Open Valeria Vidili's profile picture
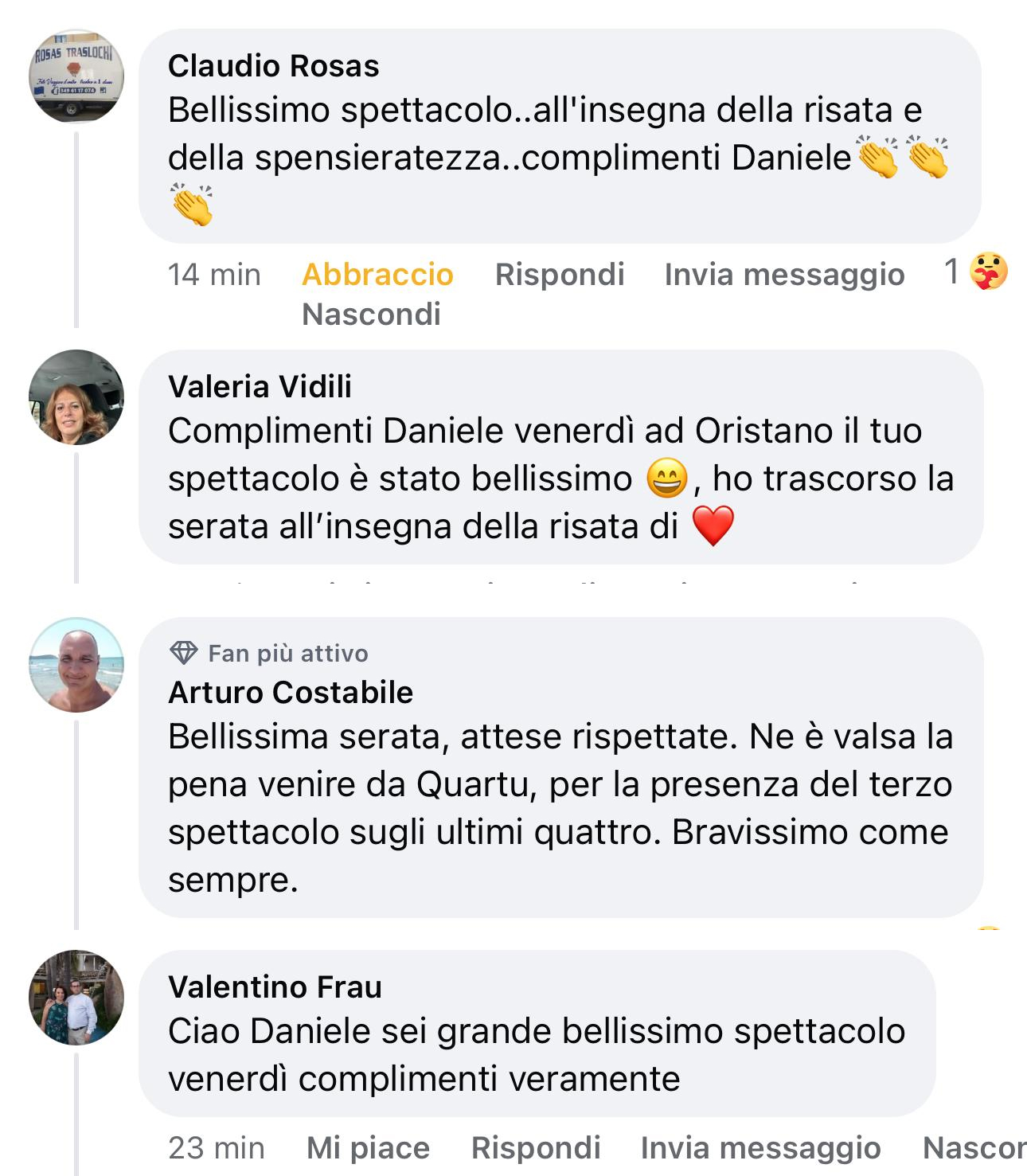This screenshot has height=1176, width=1027. [76, 397]
